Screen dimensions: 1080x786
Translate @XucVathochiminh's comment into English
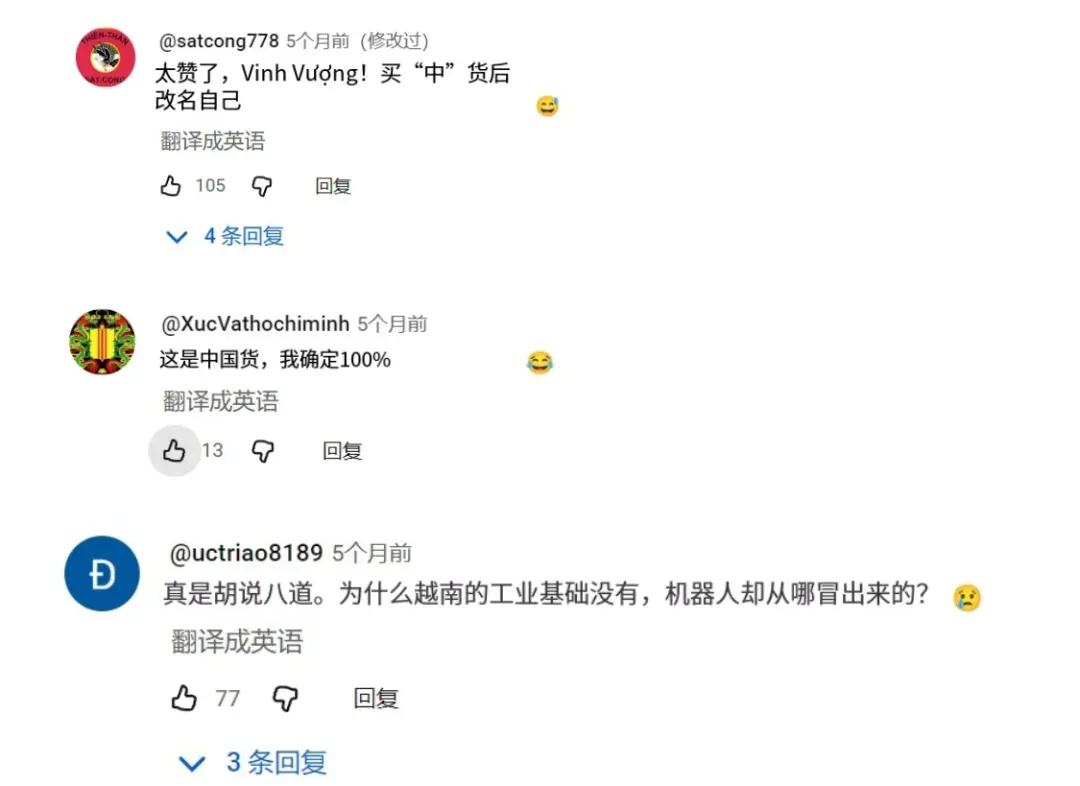pyautogui.click(x=221, y=402)
